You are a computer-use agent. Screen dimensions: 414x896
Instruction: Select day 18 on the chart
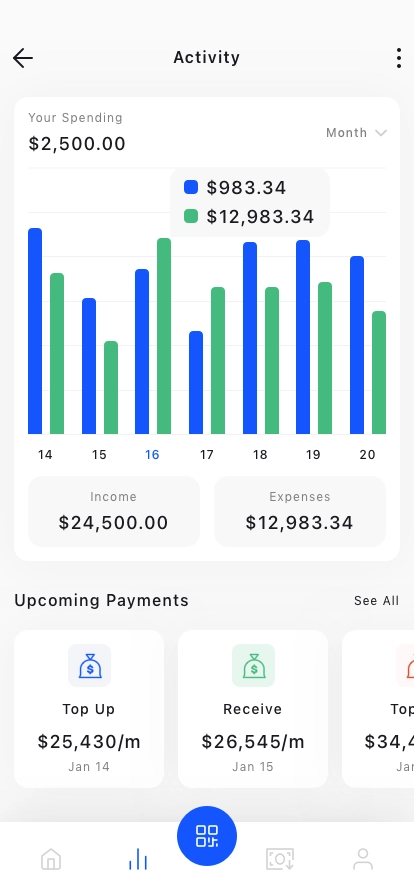pyautogui.click(x=260, y=455)
